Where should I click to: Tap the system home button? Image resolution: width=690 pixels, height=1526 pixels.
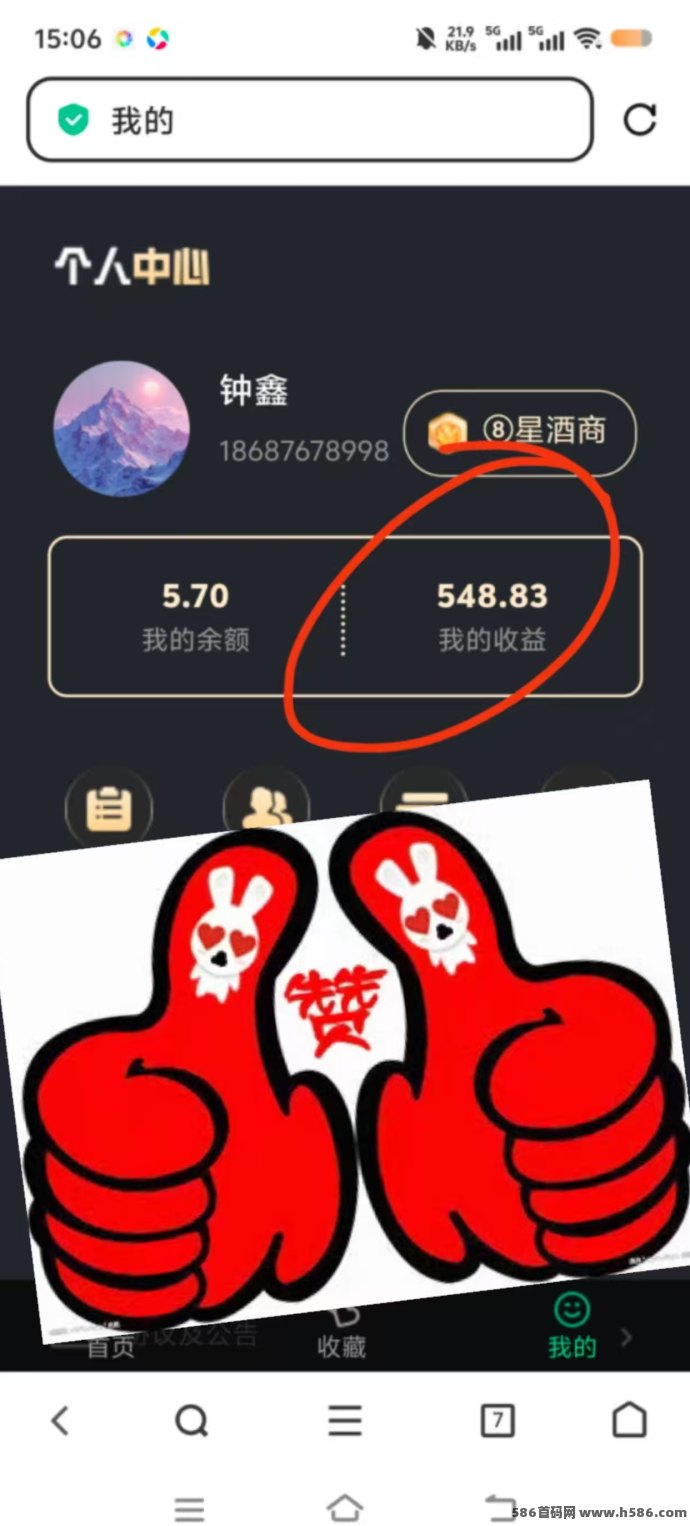coord(345,1507)
